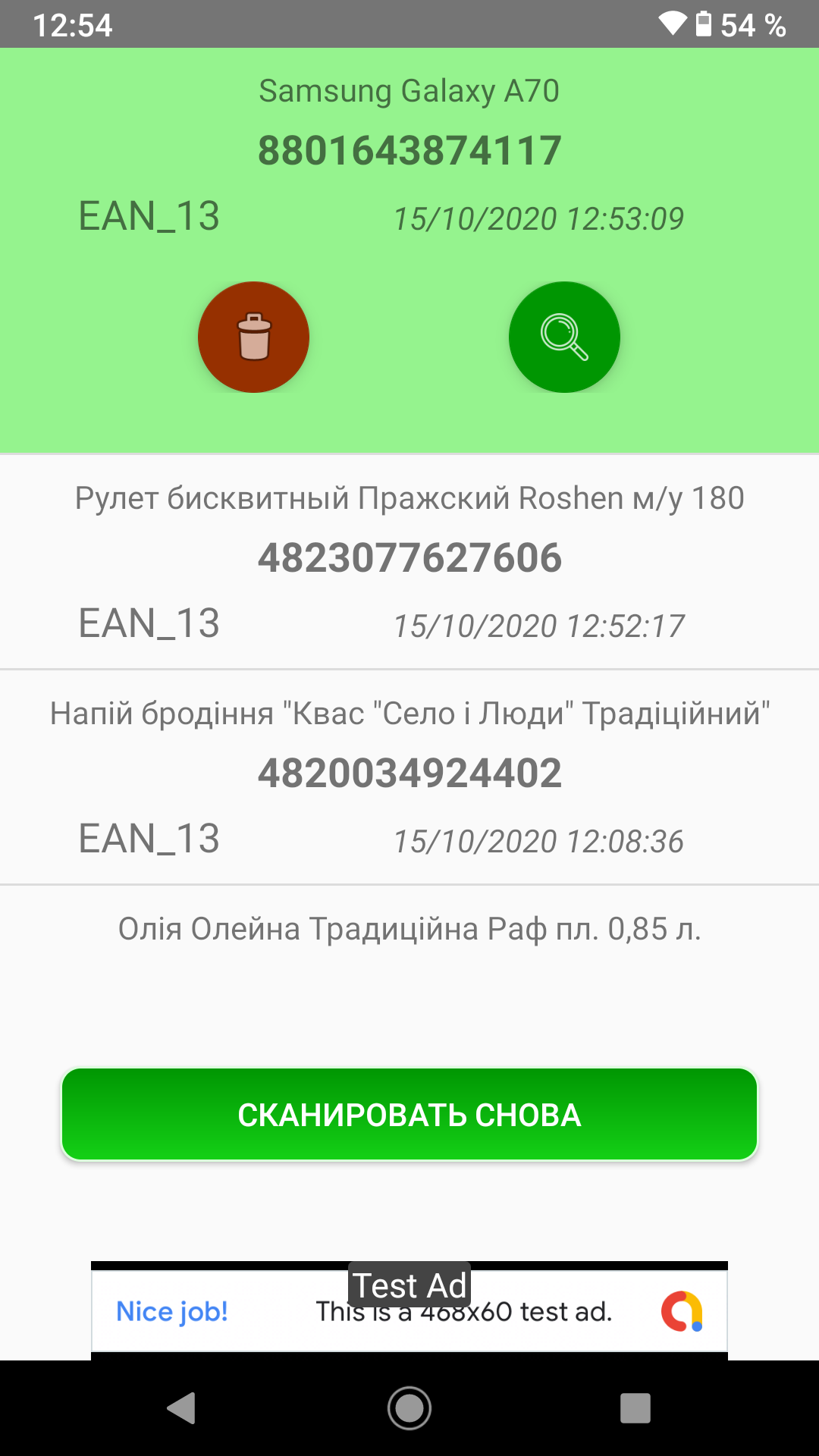Screen dimensions: 819x1456
Task: Search for the Samsung Galaxy A70 barcode
Action: point(564,337)
